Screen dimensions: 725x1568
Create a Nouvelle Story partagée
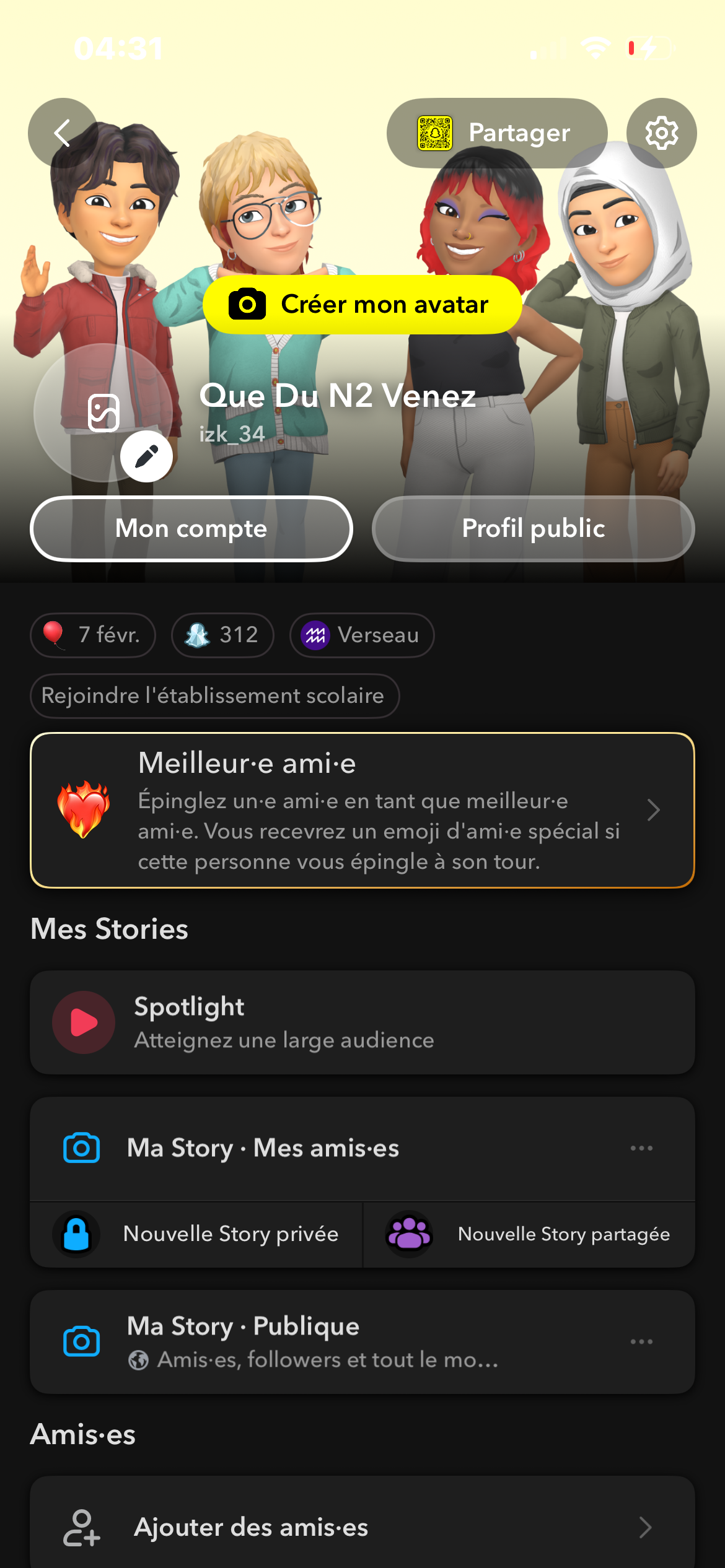[529, 1234]
